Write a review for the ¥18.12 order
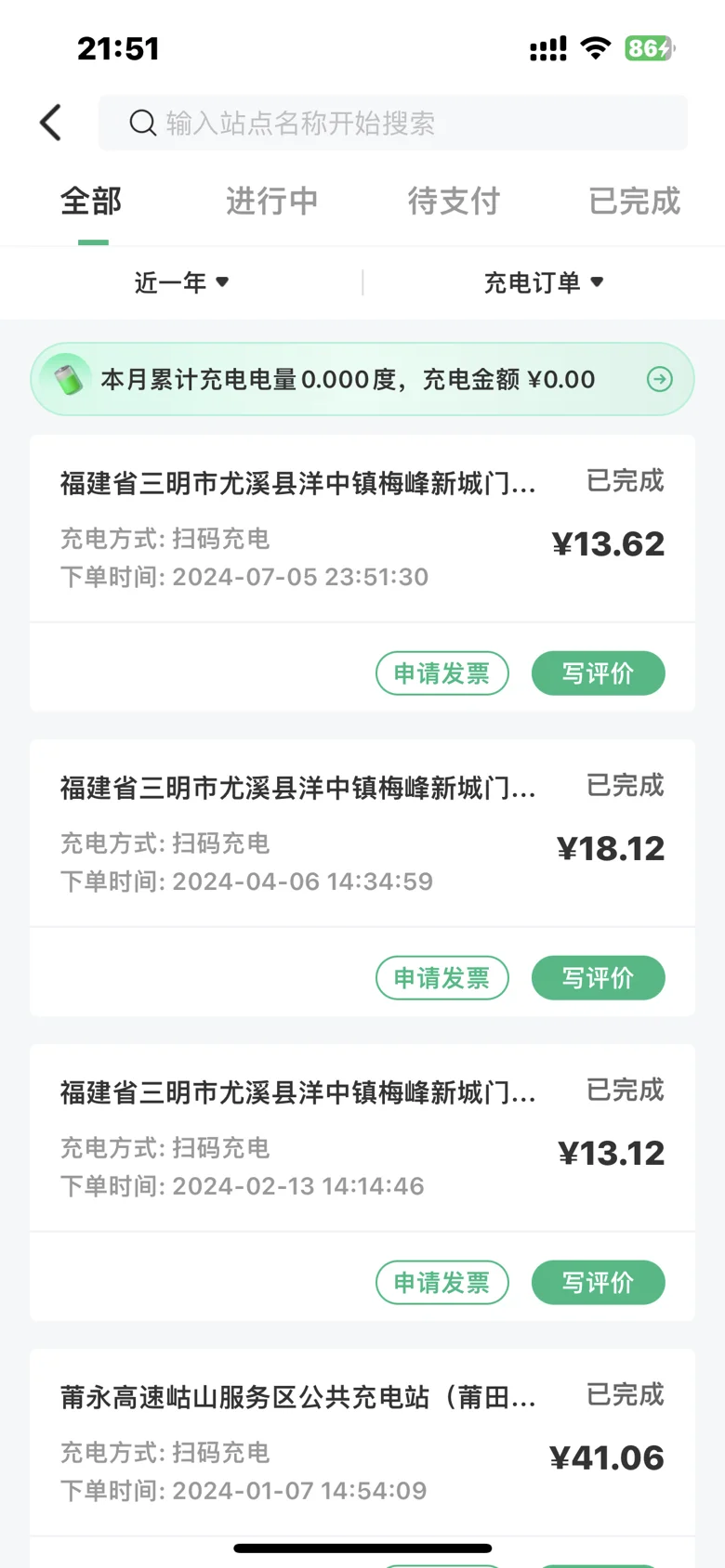The height and width of the screenshot is (1568, 725). click(599, 978)
